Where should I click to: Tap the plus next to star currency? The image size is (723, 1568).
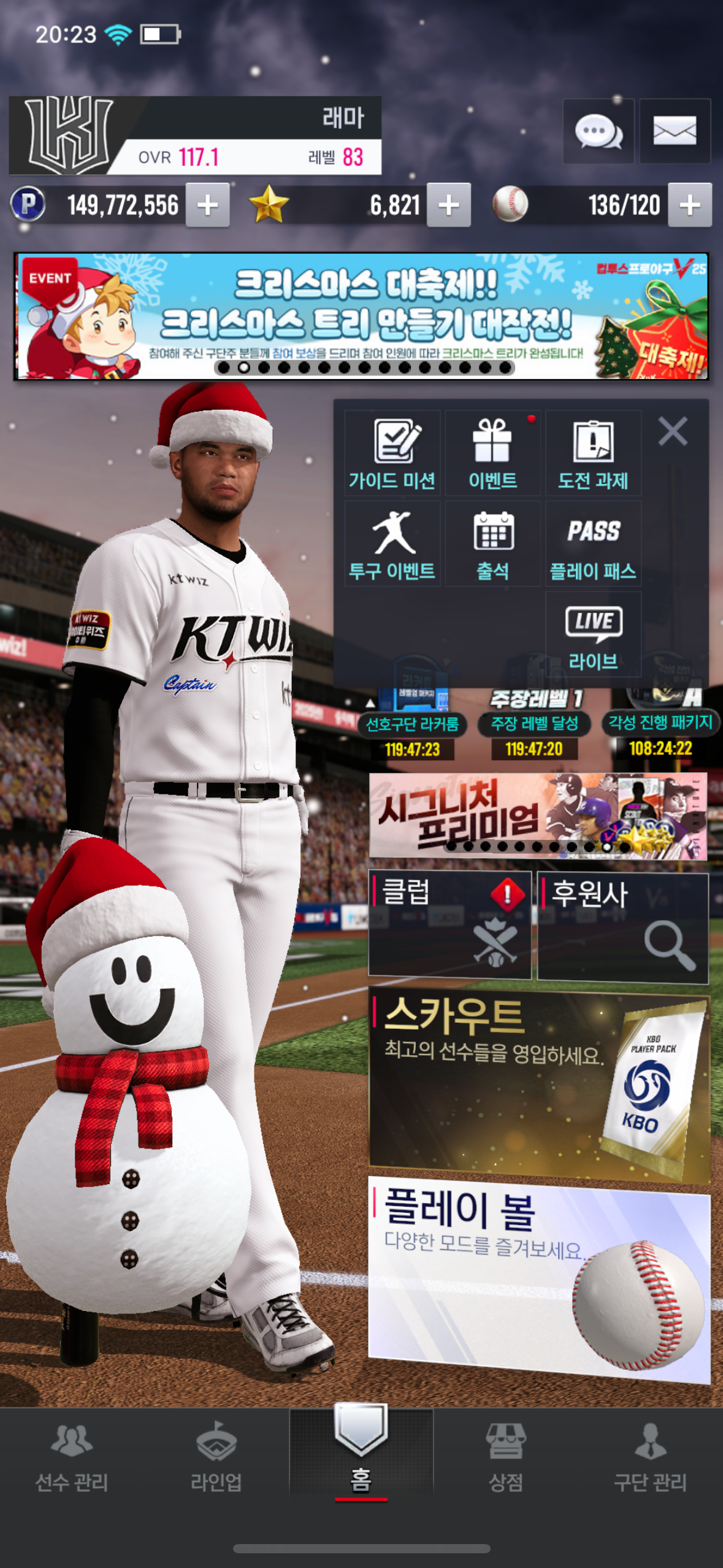click(x=449, y=206)
